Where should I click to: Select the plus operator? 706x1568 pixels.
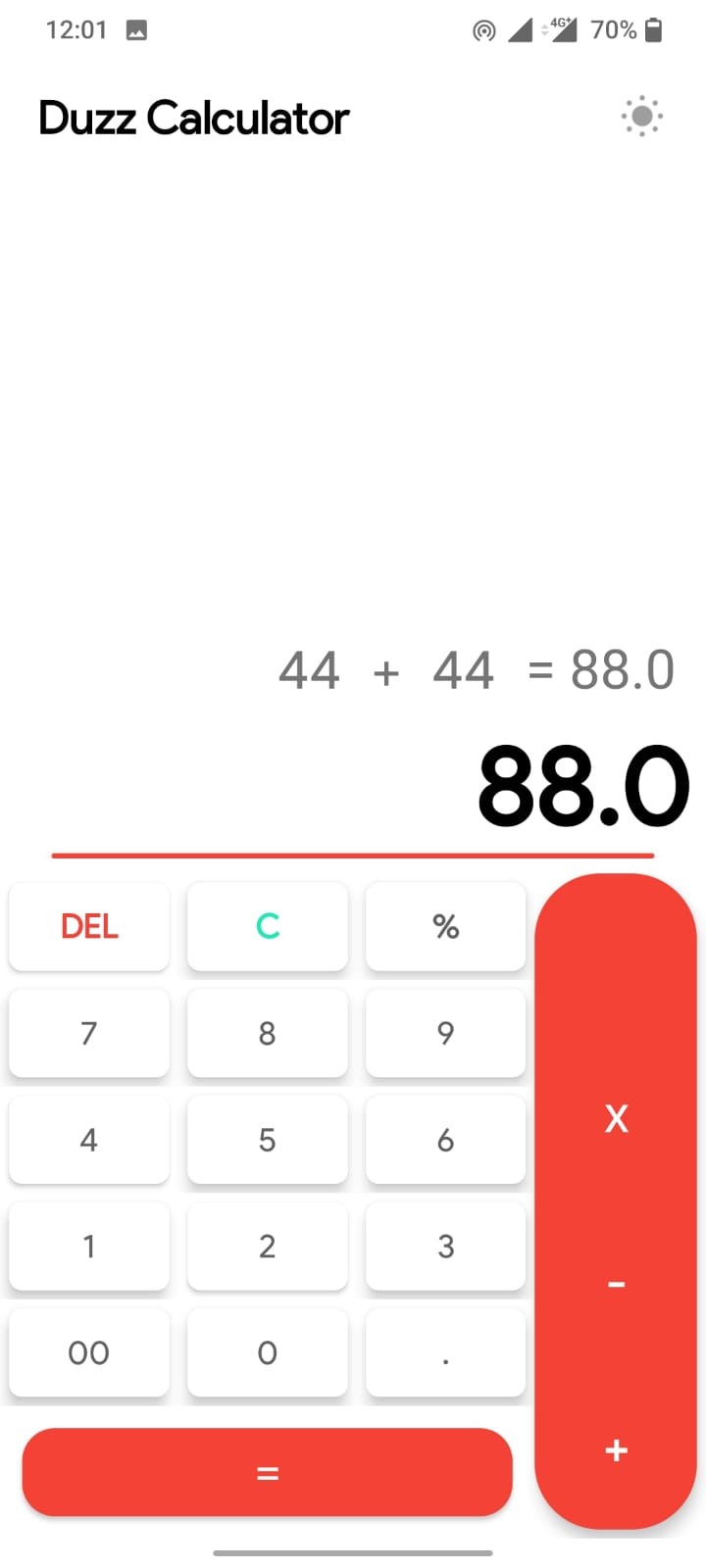coord(616,1450)
